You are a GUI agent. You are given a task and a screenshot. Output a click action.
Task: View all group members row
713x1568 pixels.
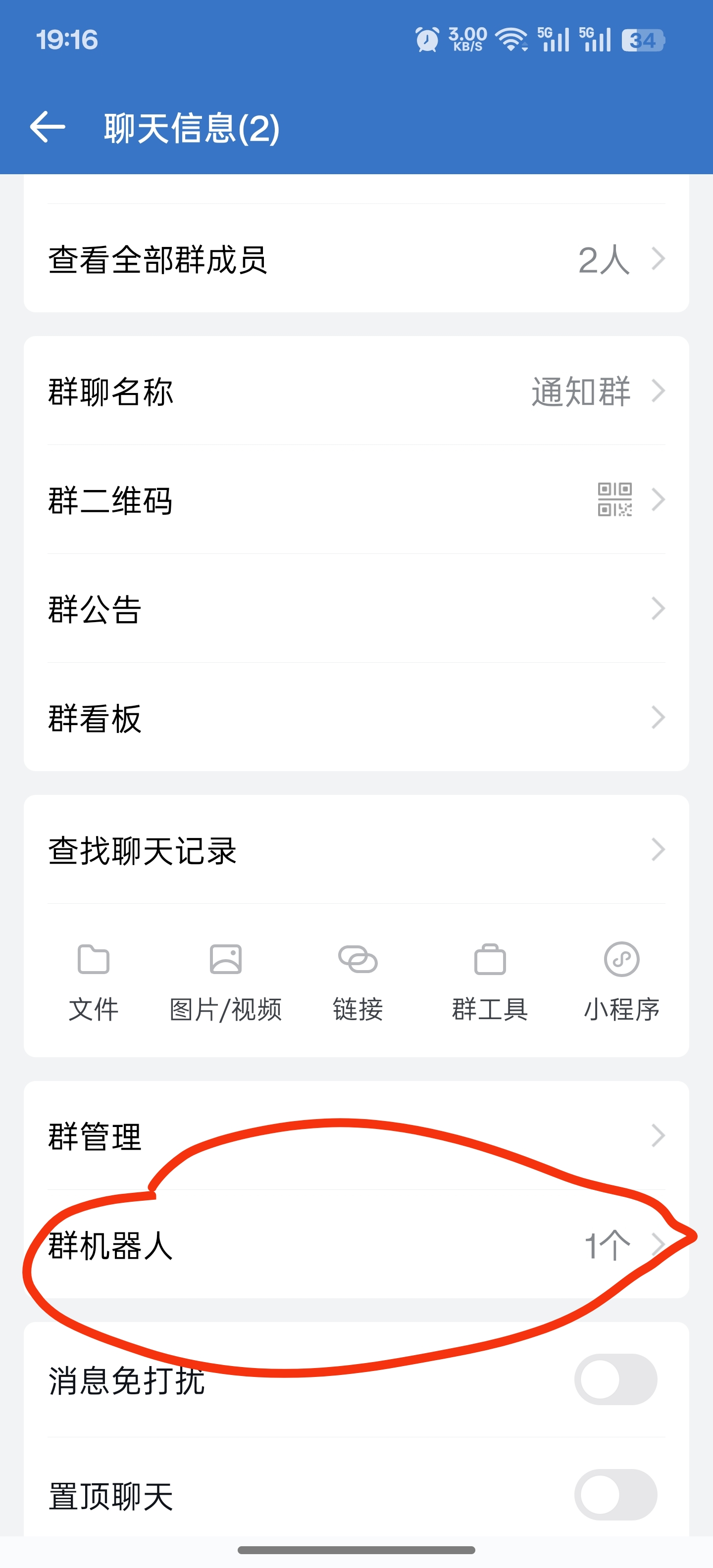(356, 259)
